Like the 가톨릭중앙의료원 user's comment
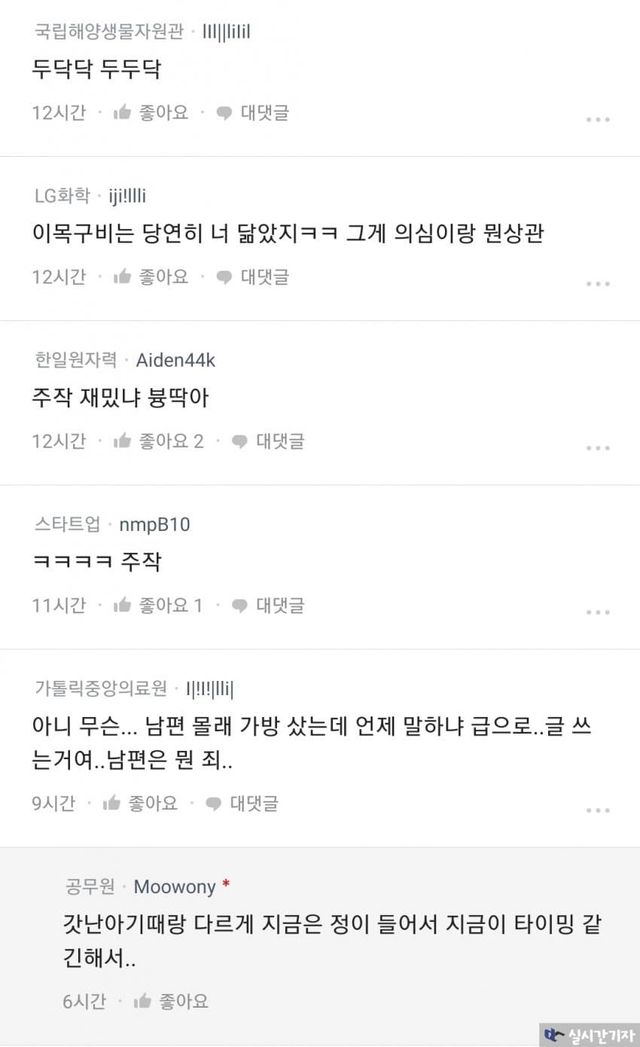 [141, 803]
